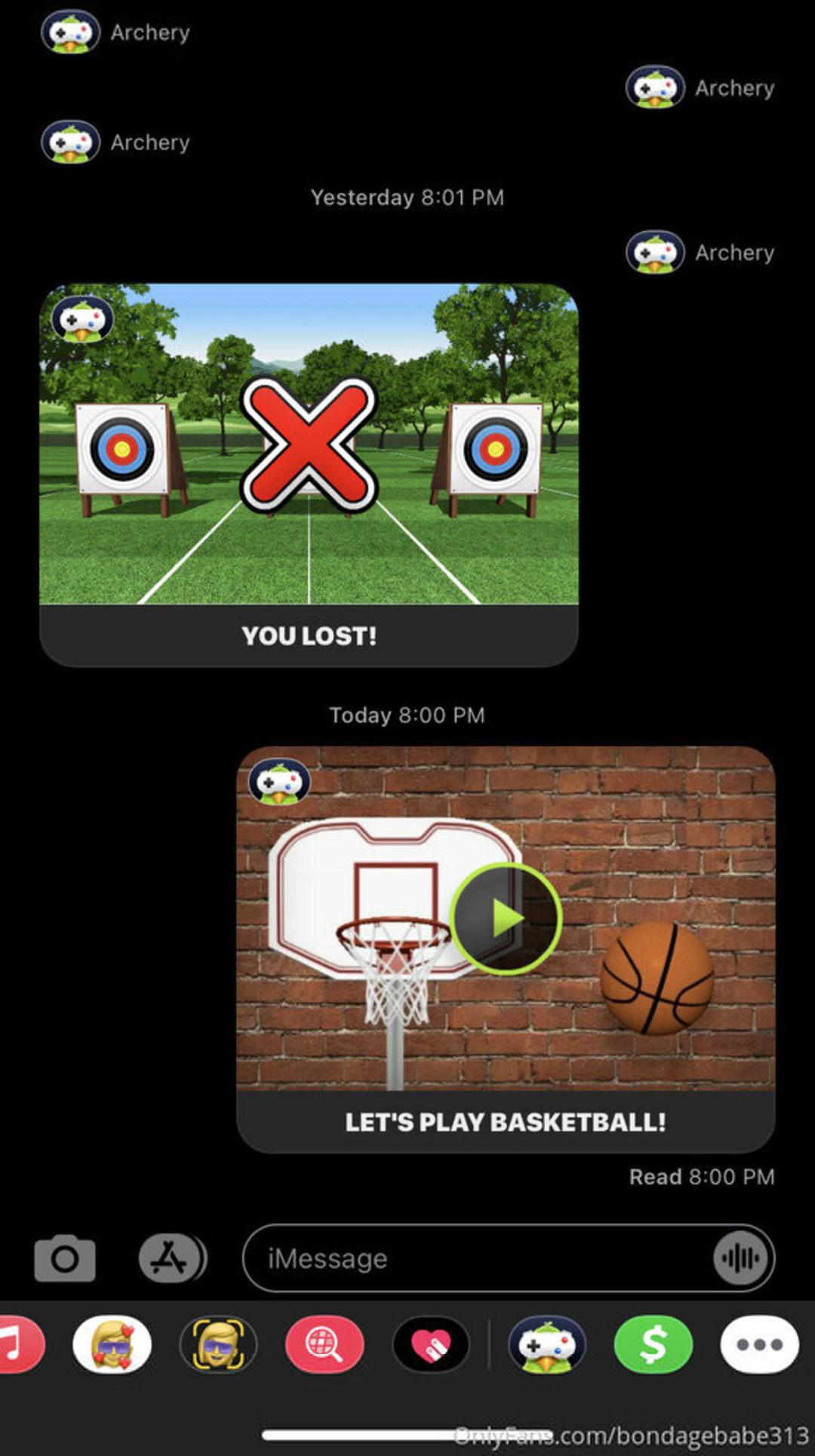Launch GamePigeon from the app drawer

[x=546, y=1344]
